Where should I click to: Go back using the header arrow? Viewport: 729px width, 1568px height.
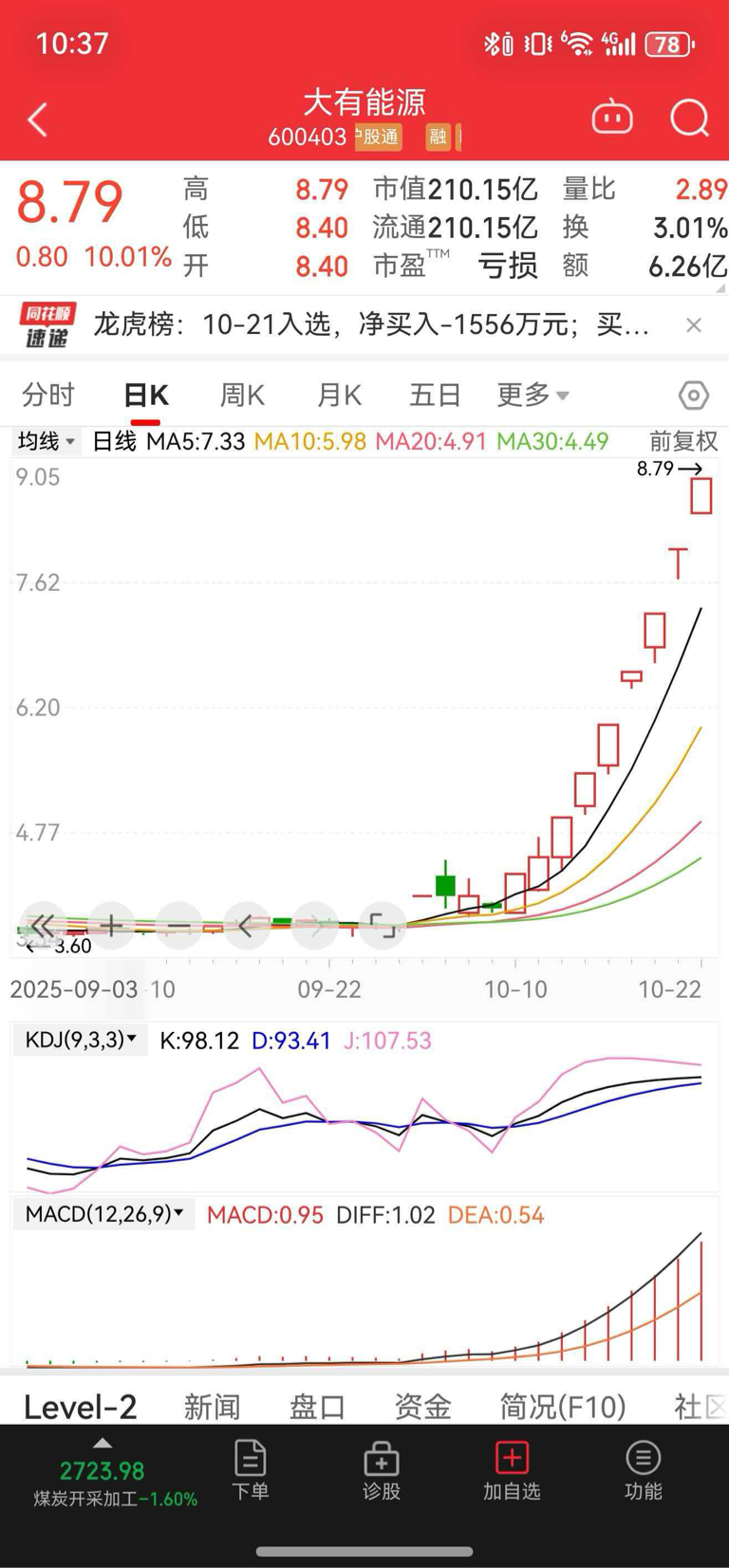coord(38,120)
